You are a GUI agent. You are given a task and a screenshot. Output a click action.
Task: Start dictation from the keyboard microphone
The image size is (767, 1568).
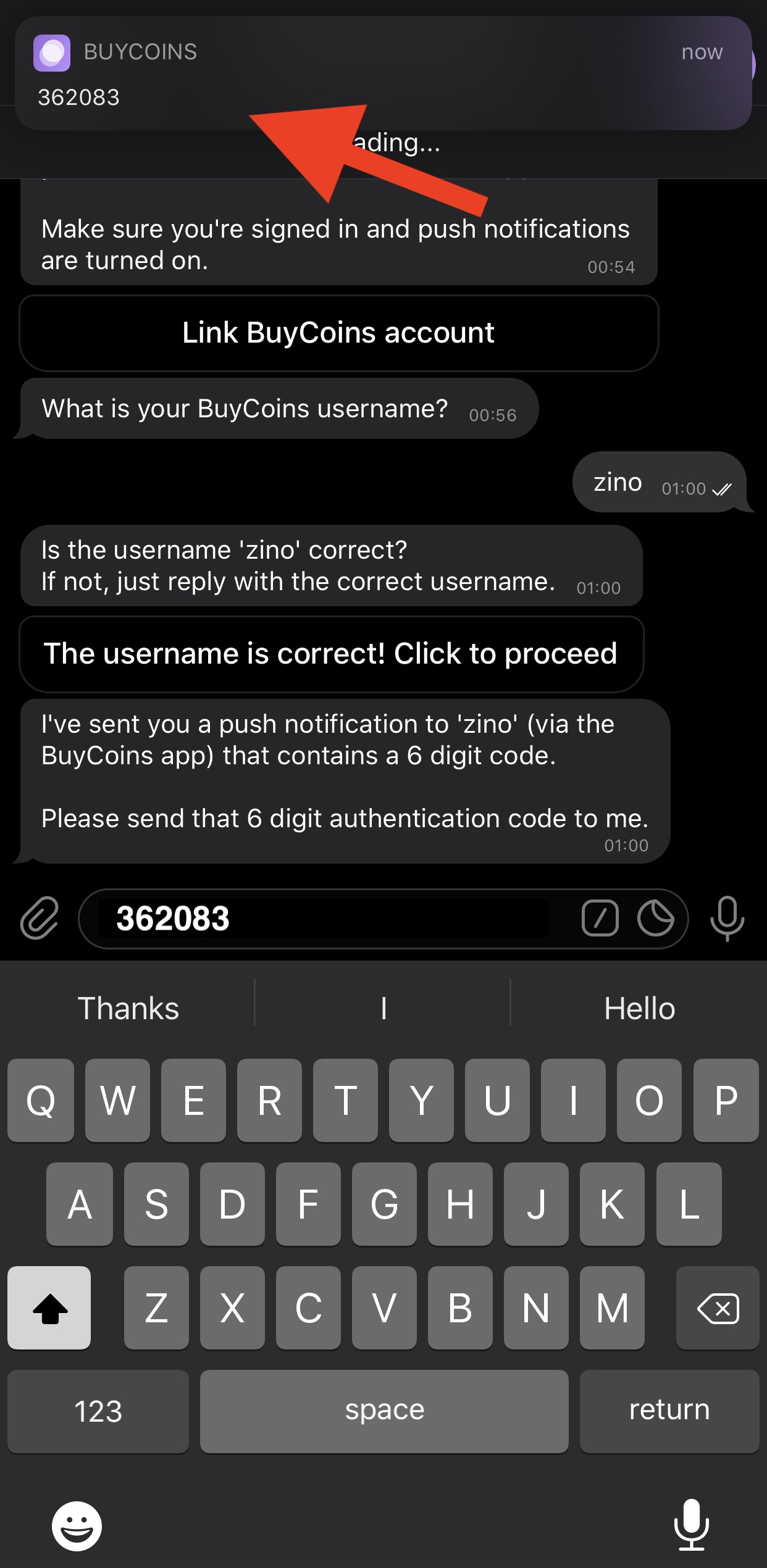point(691,1525)
